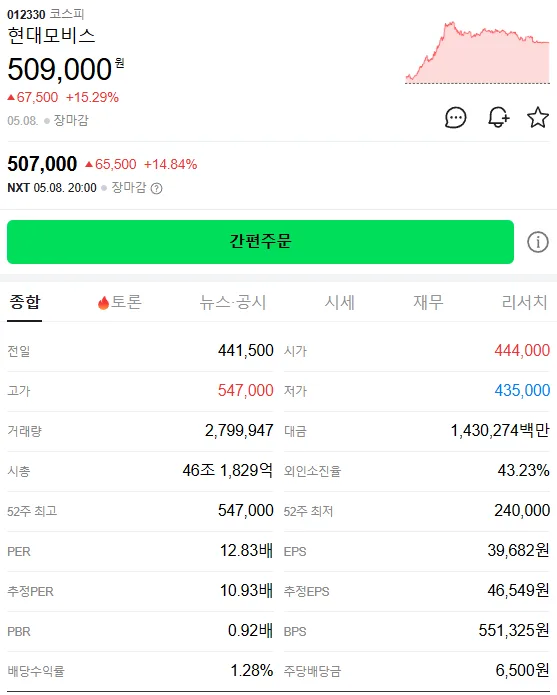Add 현대모비스 to favorites with the star
The image size is (557, 695).
(538, 117)
